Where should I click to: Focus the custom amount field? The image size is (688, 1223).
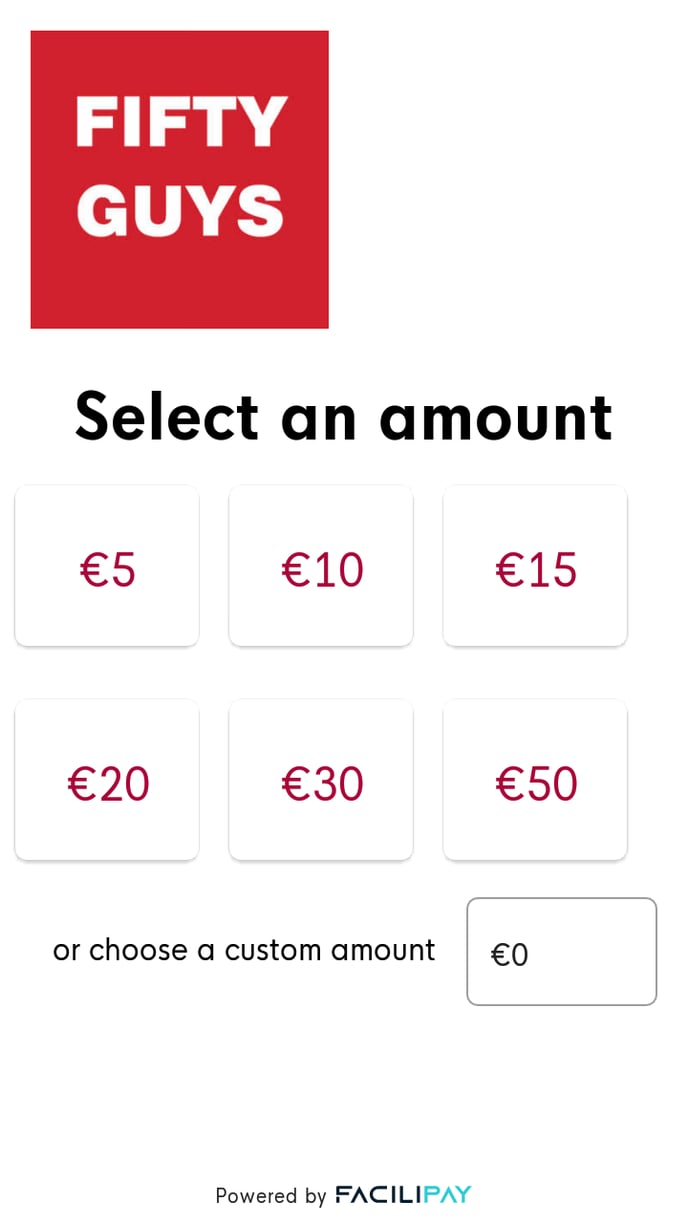click(x=561, y=952)
